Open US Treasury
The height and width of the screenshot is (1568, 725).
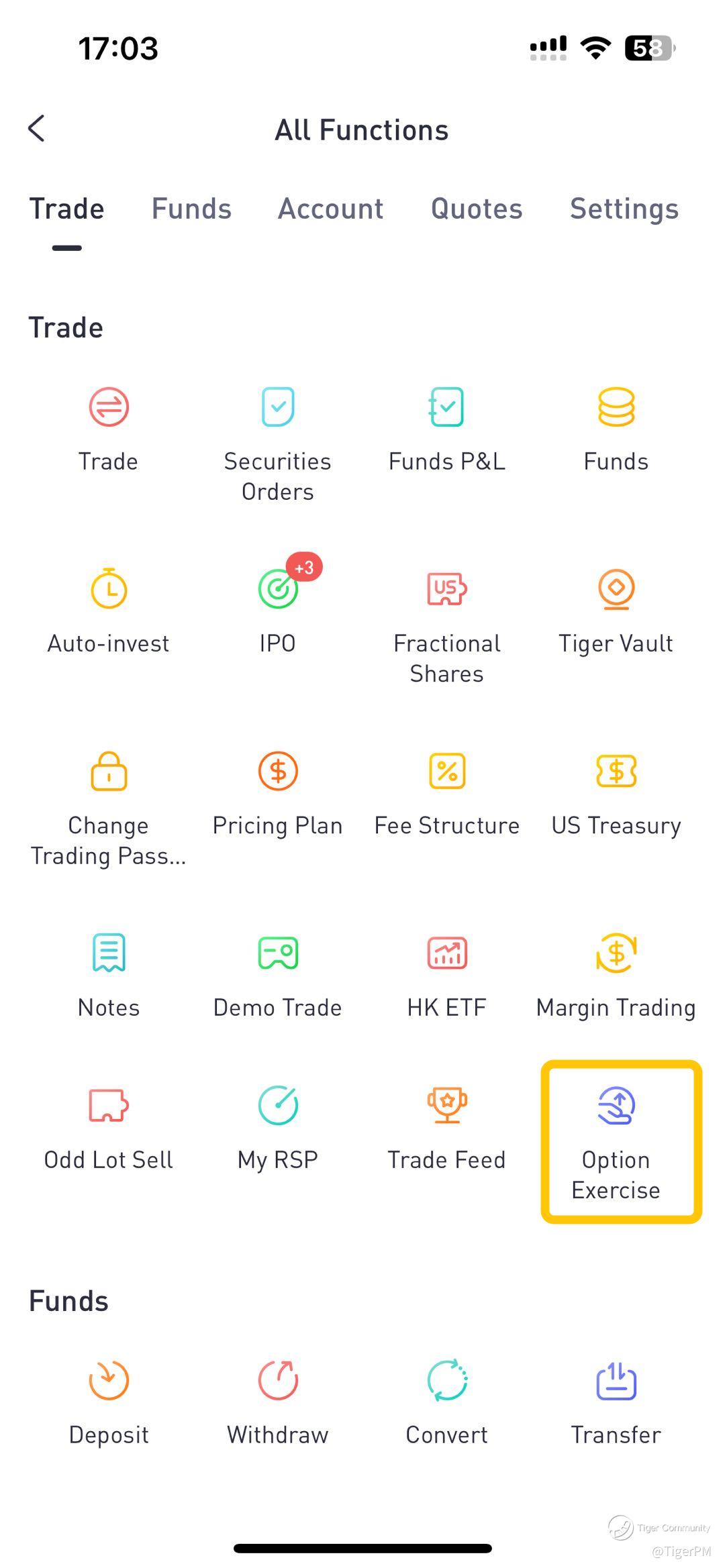(x=616, y=792)
